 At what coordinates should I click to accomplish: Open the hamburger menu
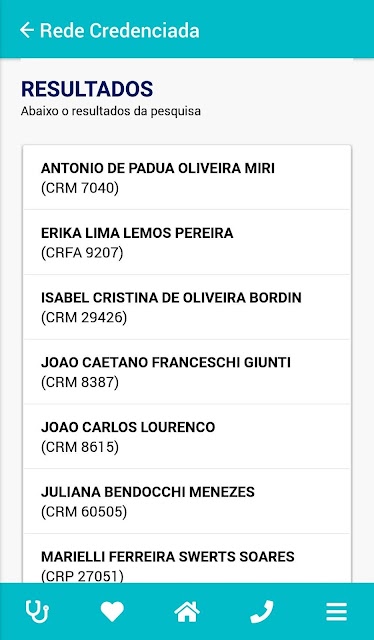337,611
